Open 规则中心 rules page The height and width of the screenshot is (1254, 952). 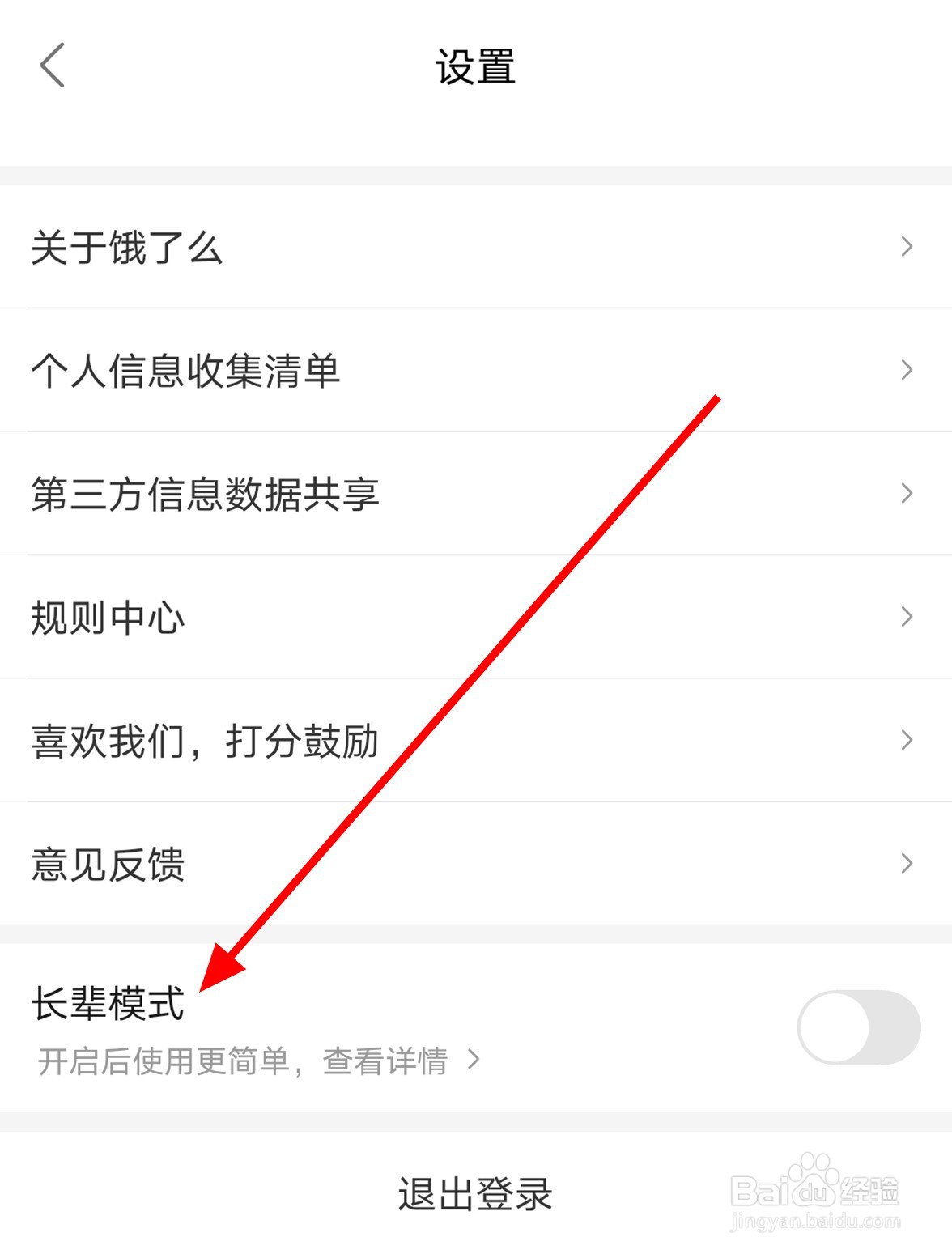tap(109, 618)
